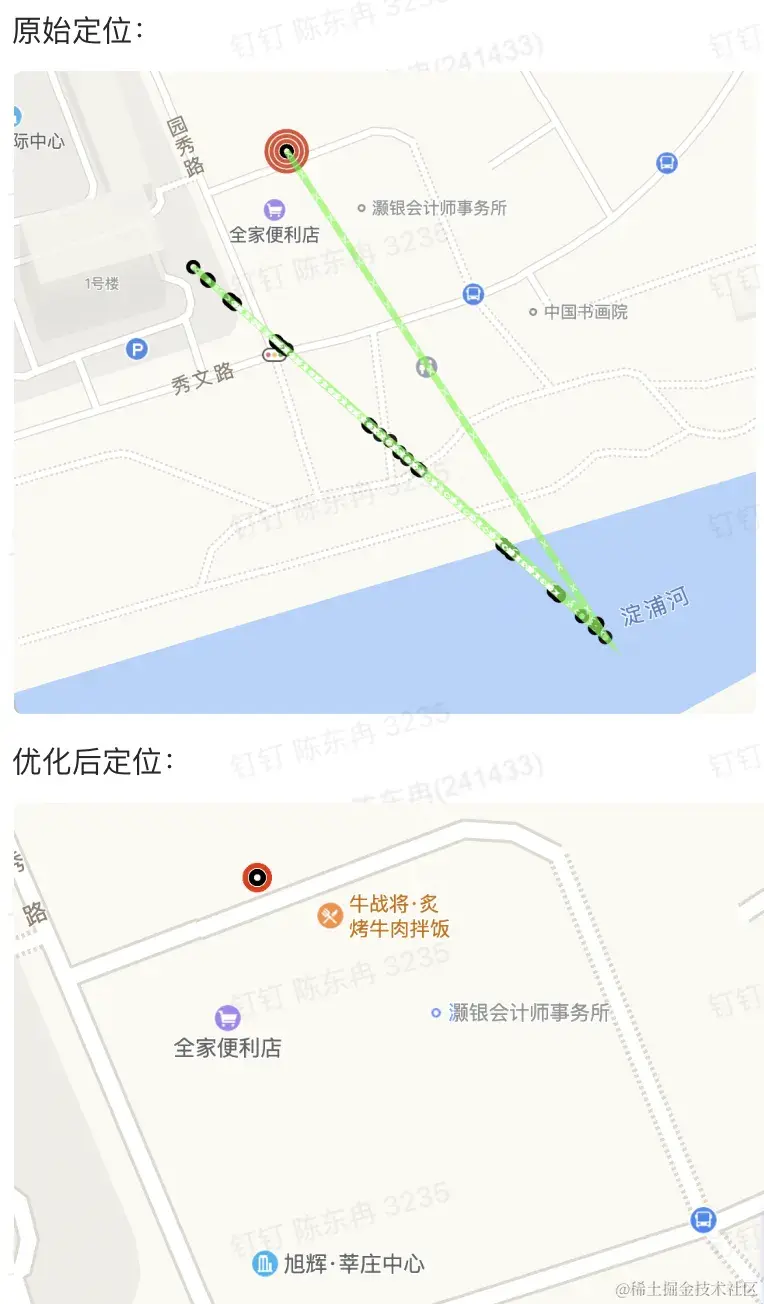Click the 全家便利店 text label on the optimized map
Viewport: 764px width, 1304px height.
[x=226, y=1049]
